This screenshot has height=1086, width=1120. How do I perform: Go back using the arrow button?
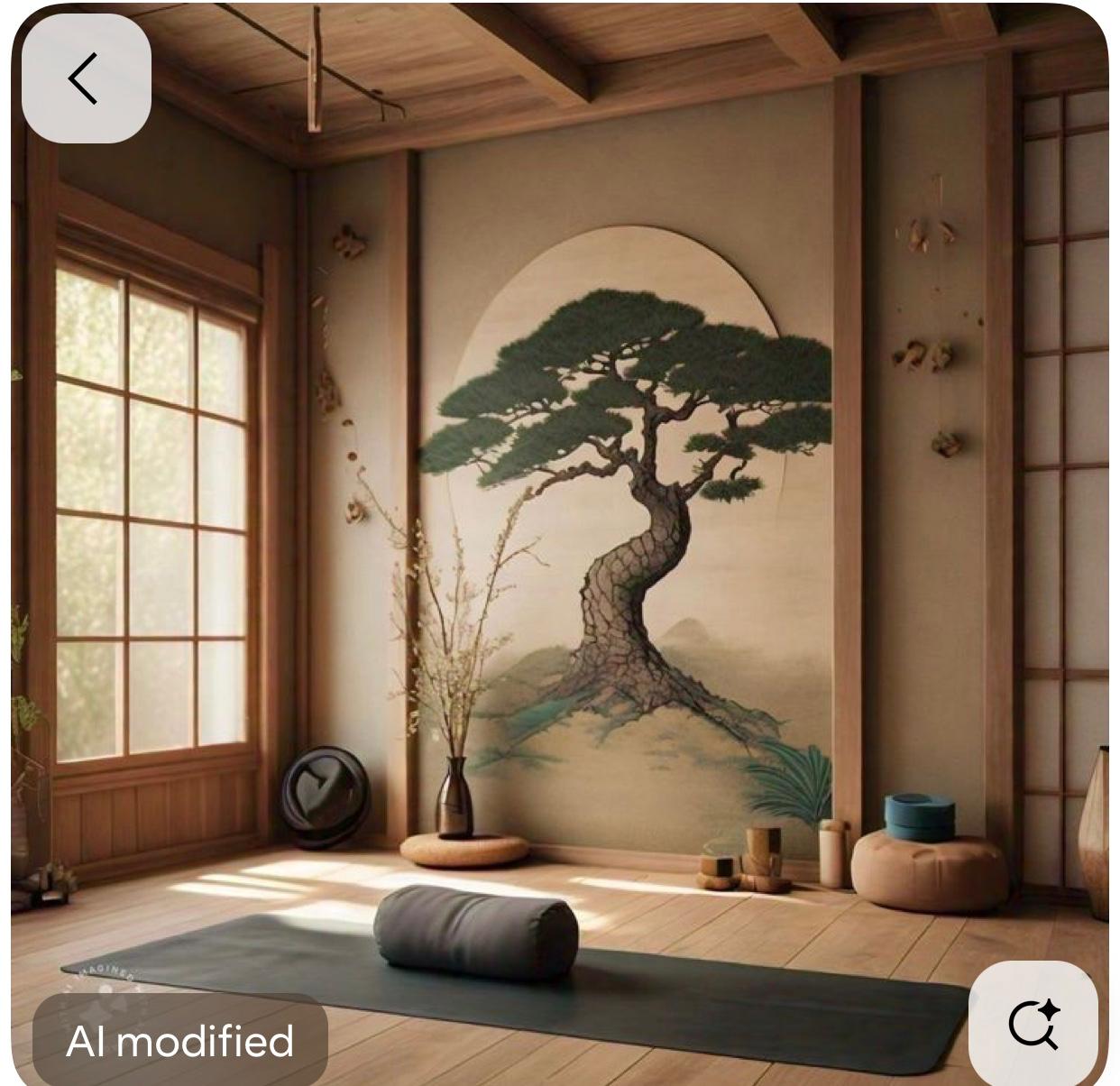pyautogui.click(x=86, y=78)
